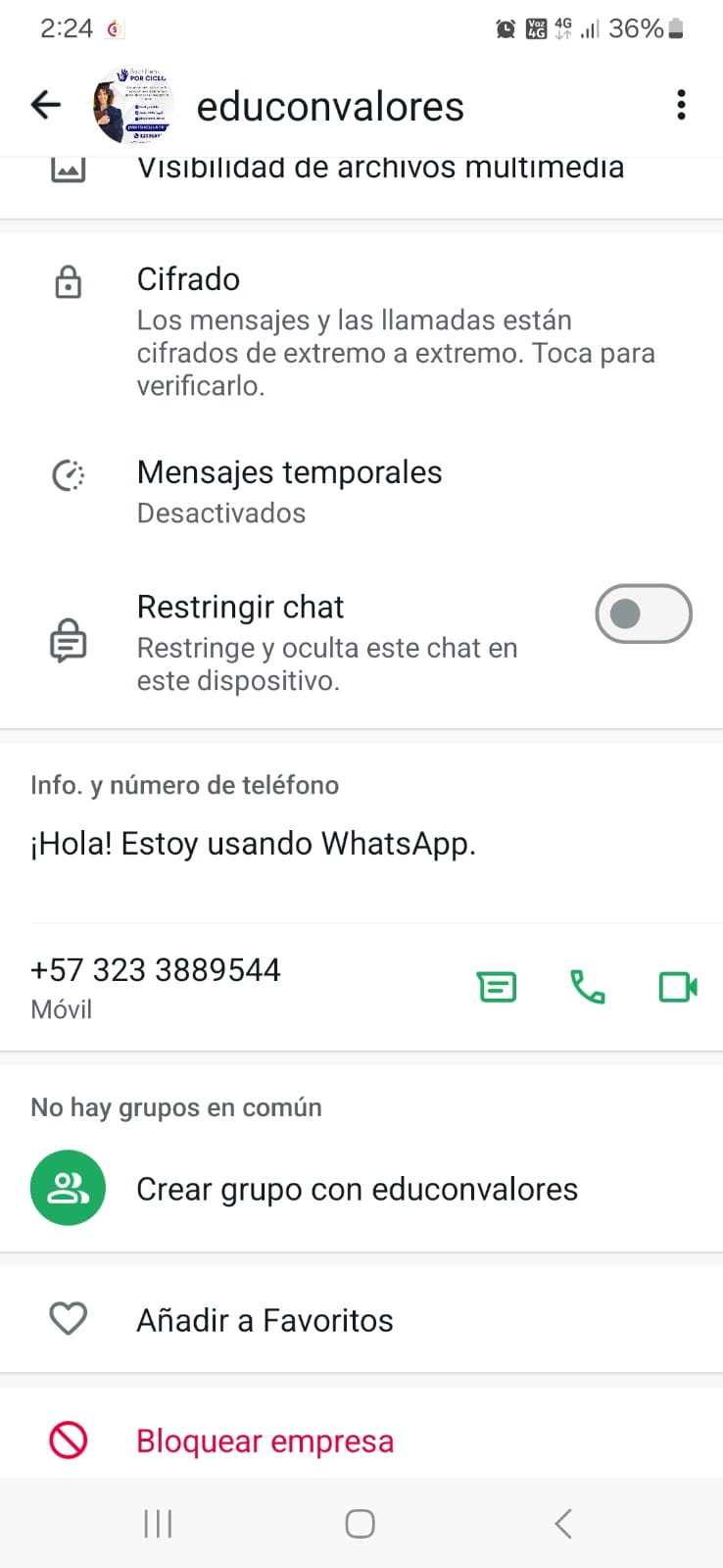Image resolution: width=723 pixels, height=1568 pixels.
Task: Choose Añadir a Favoritos
Action: click(265, 1320)
